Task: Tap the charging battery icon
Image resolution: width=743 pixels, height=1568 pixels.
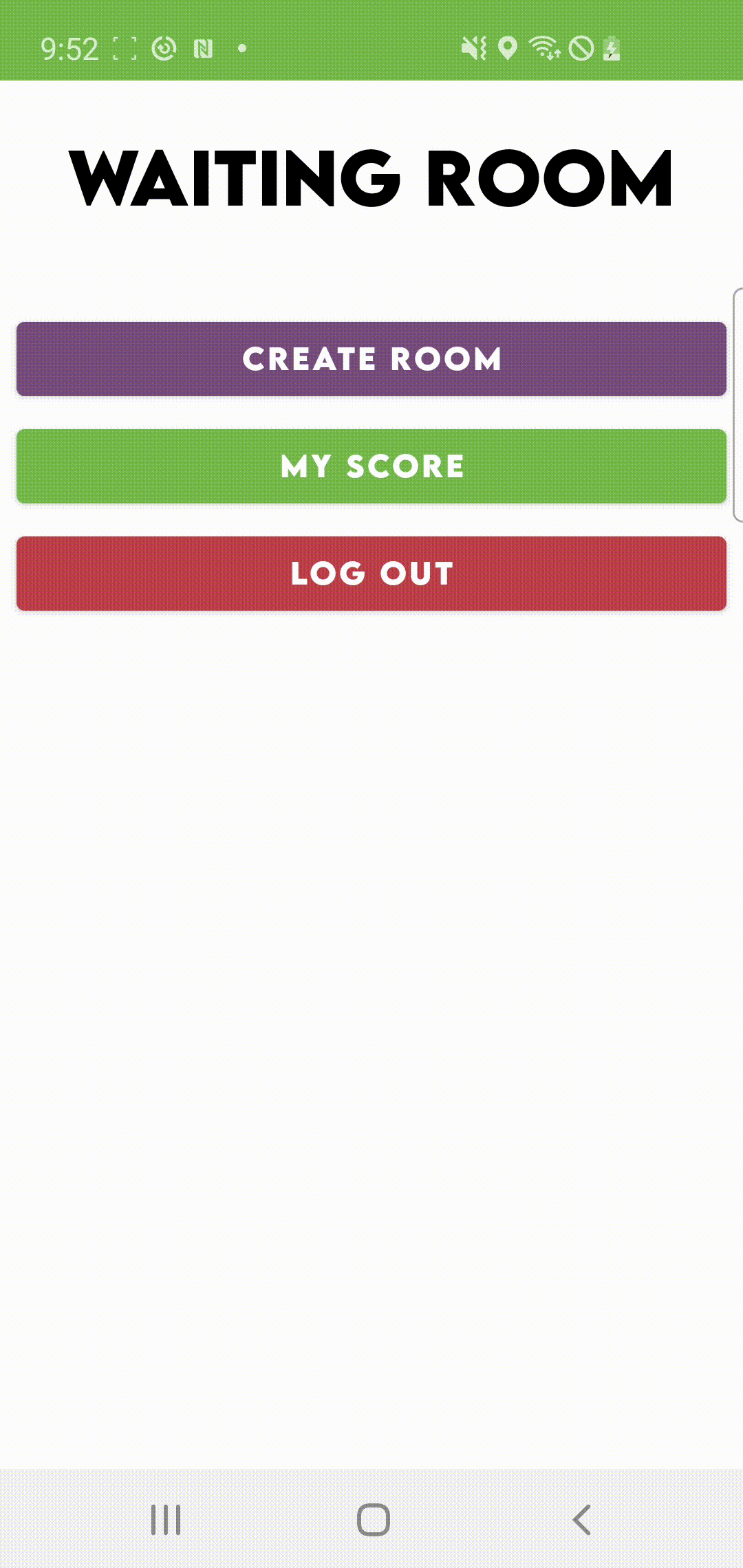Action: click(x=612, y=48)
